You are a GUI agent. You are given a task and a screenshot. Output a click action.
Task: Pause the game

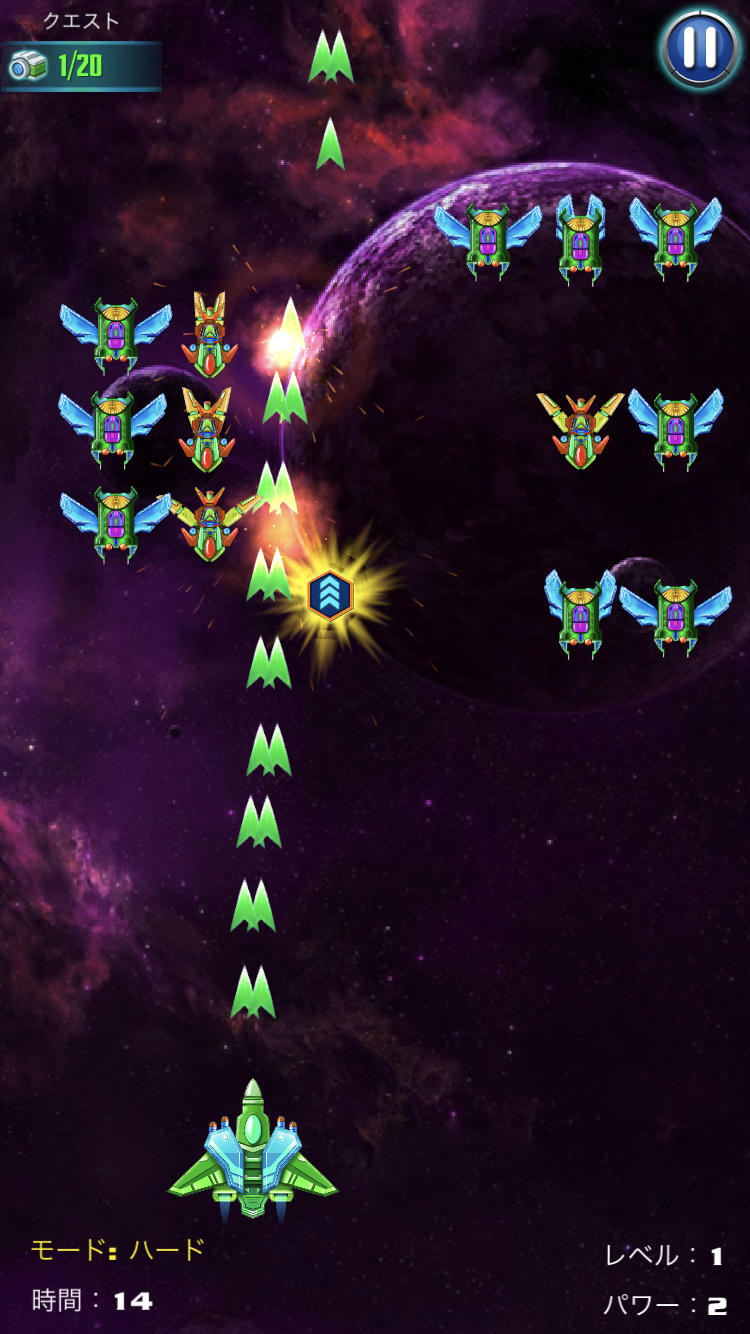click(700, 47)
